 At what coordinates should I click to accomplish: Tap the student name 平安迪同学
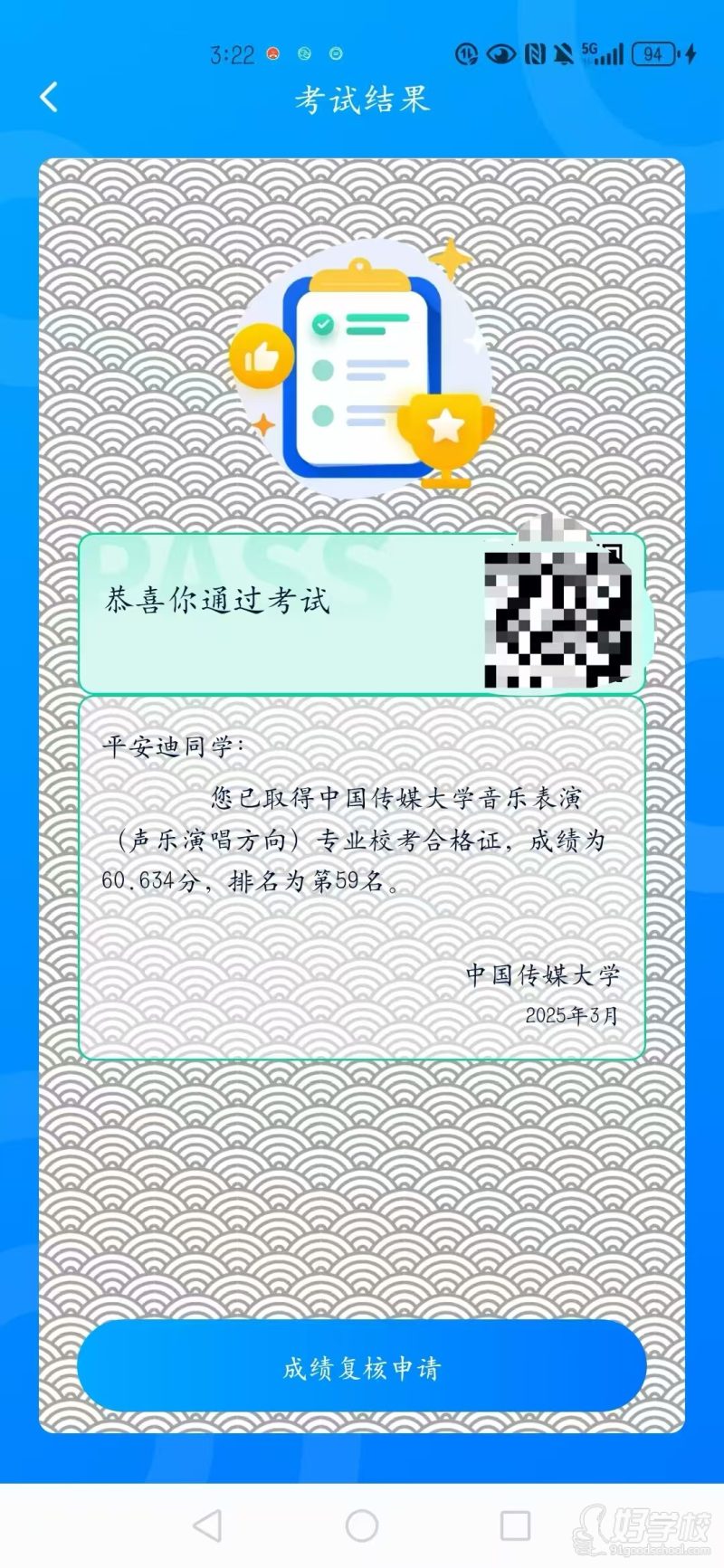pyautogui.click(x=166, y=744)
